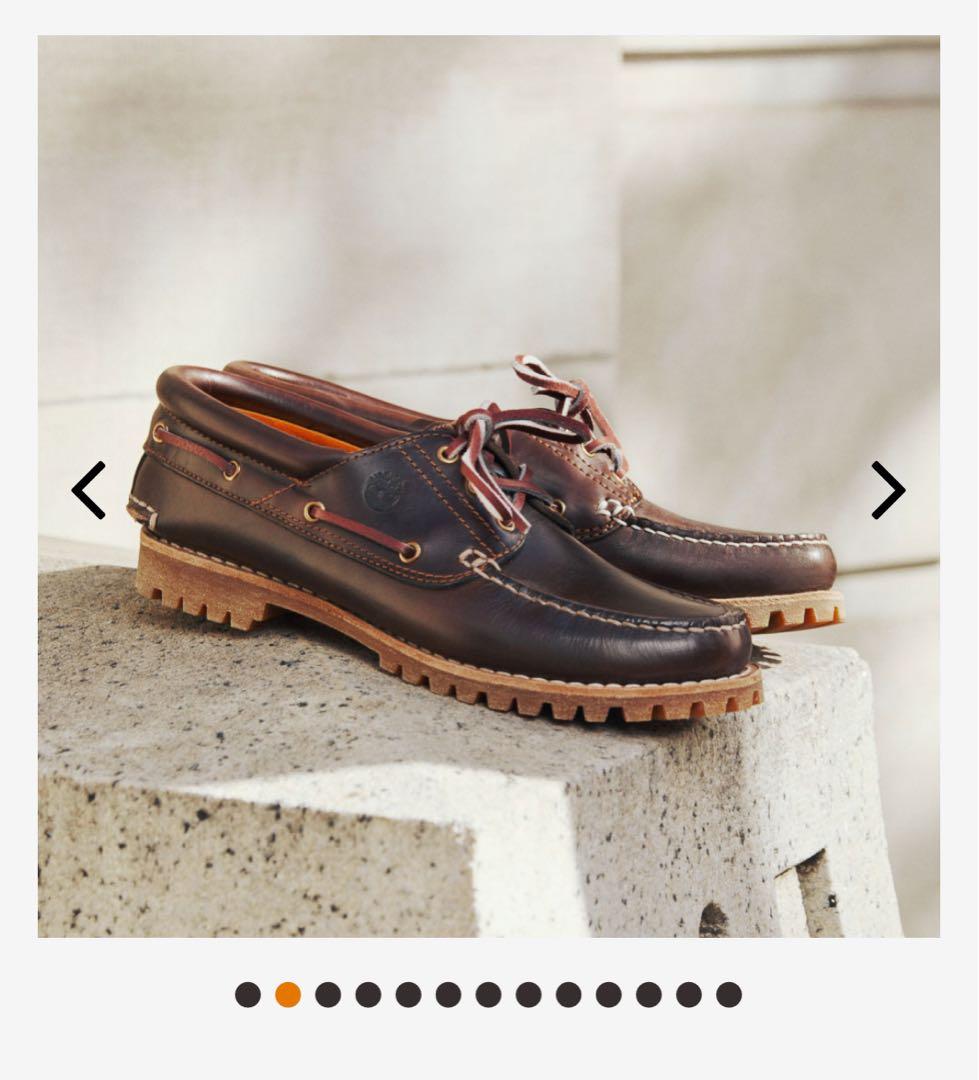This screenshot has width=979, height=1080.
Task: Jump to the first carousel page dot
Action: [248, 994]
